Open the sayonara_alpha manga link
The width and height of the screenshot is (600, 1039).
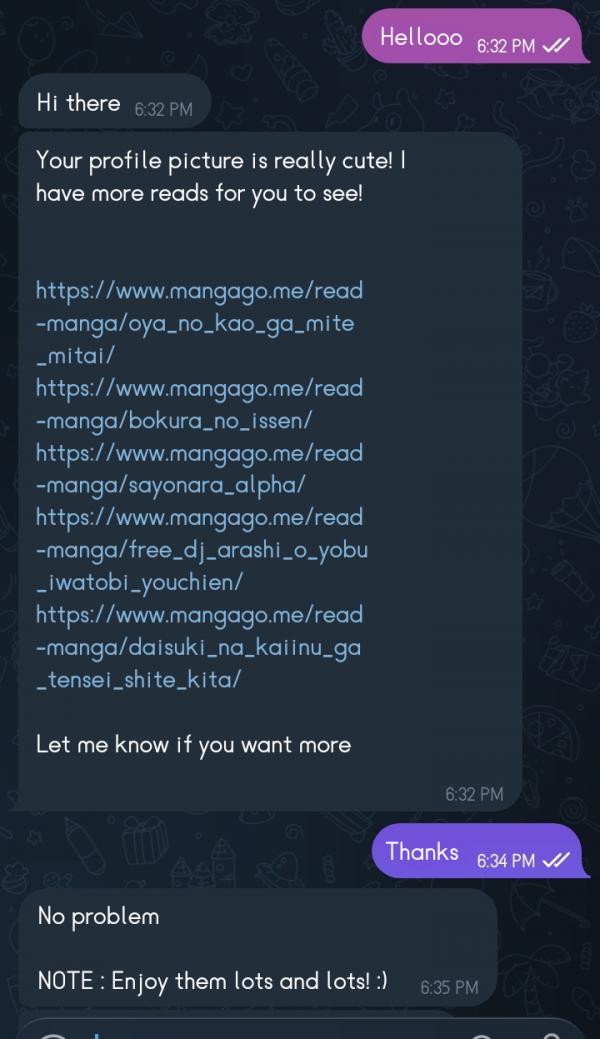tap(170, 484)
